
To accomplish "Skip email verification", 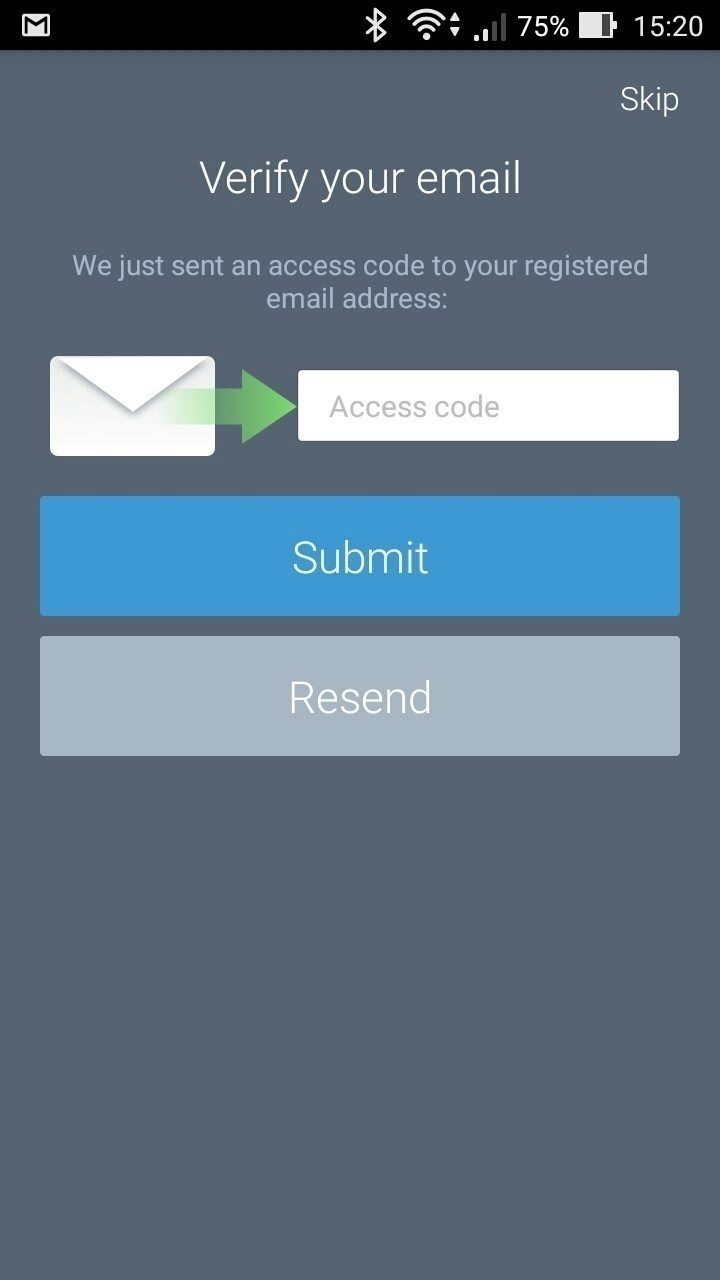I will pos(649,99).
